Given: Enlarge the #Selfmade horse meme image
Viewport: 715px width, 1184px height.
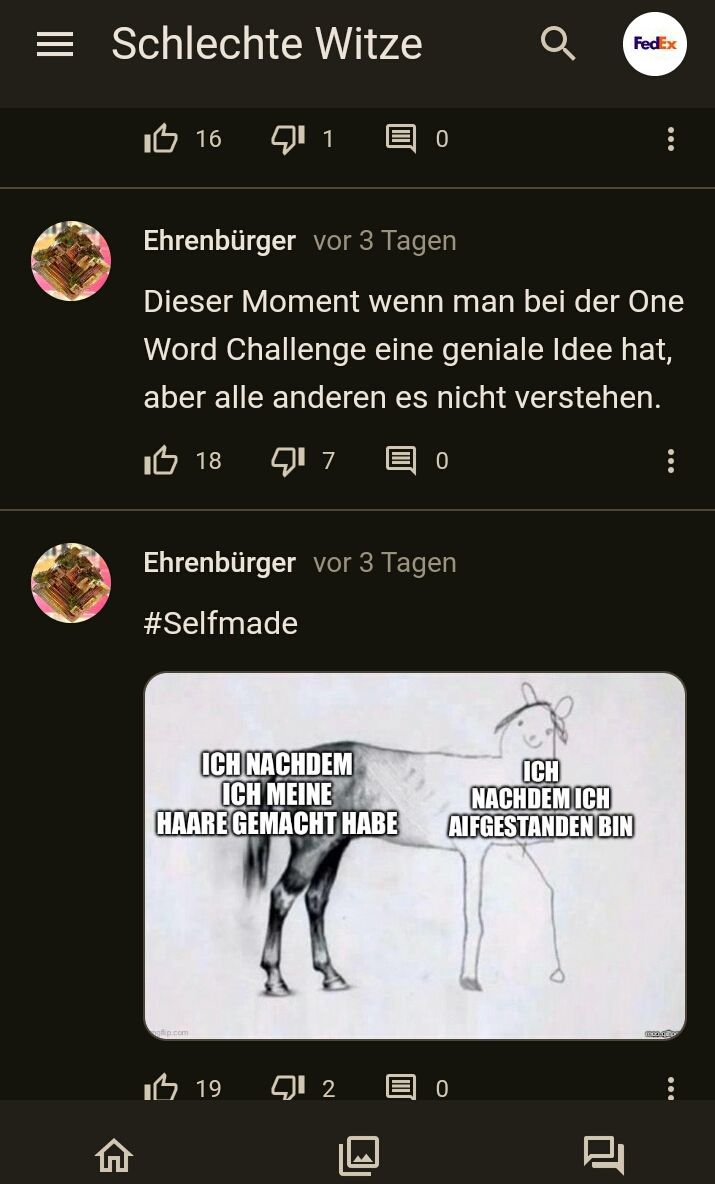Looking at the screenshot, I should pos(415,856).
